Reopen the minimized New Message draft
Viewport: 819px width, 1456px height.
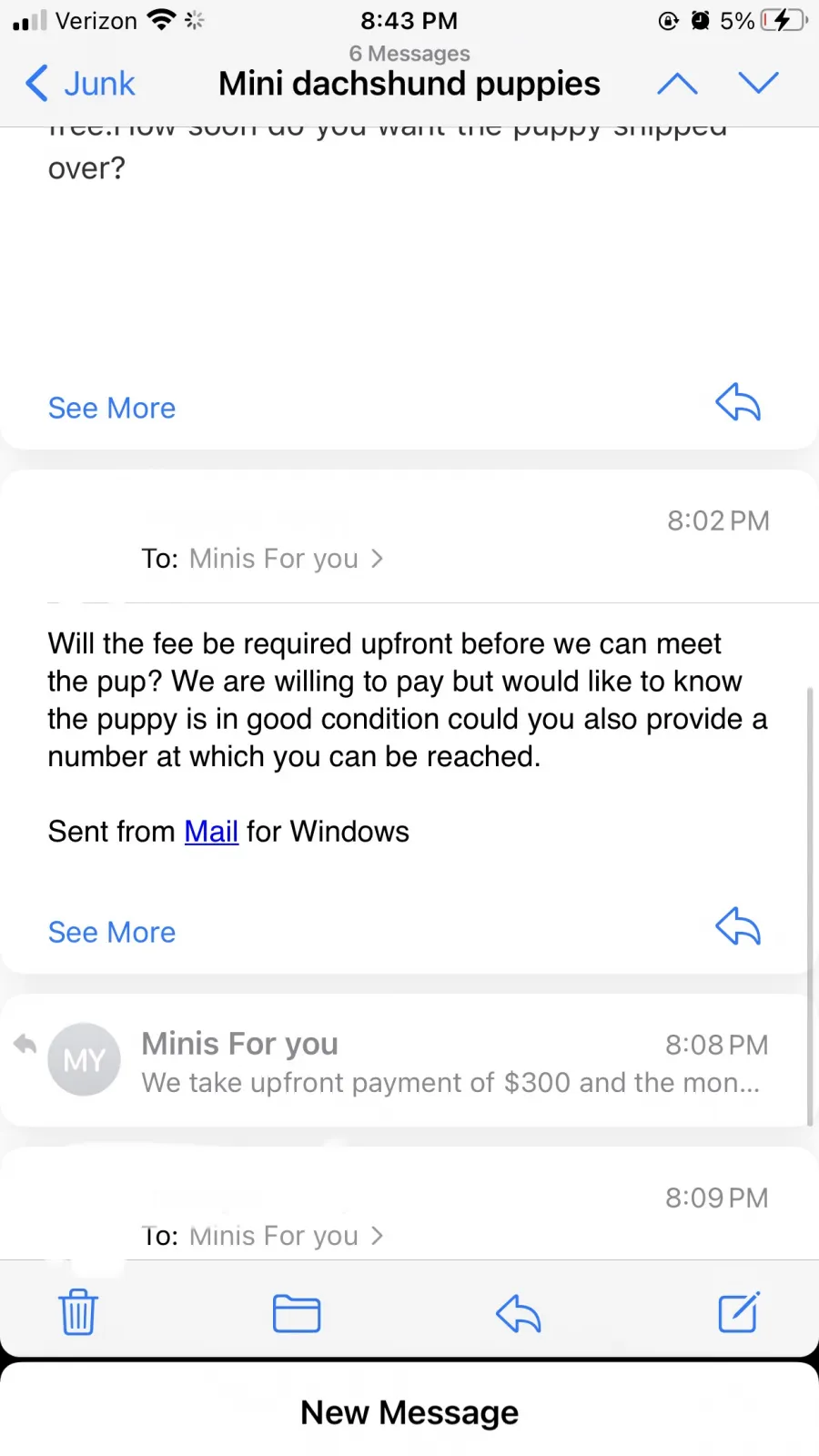pos(409,1412)
